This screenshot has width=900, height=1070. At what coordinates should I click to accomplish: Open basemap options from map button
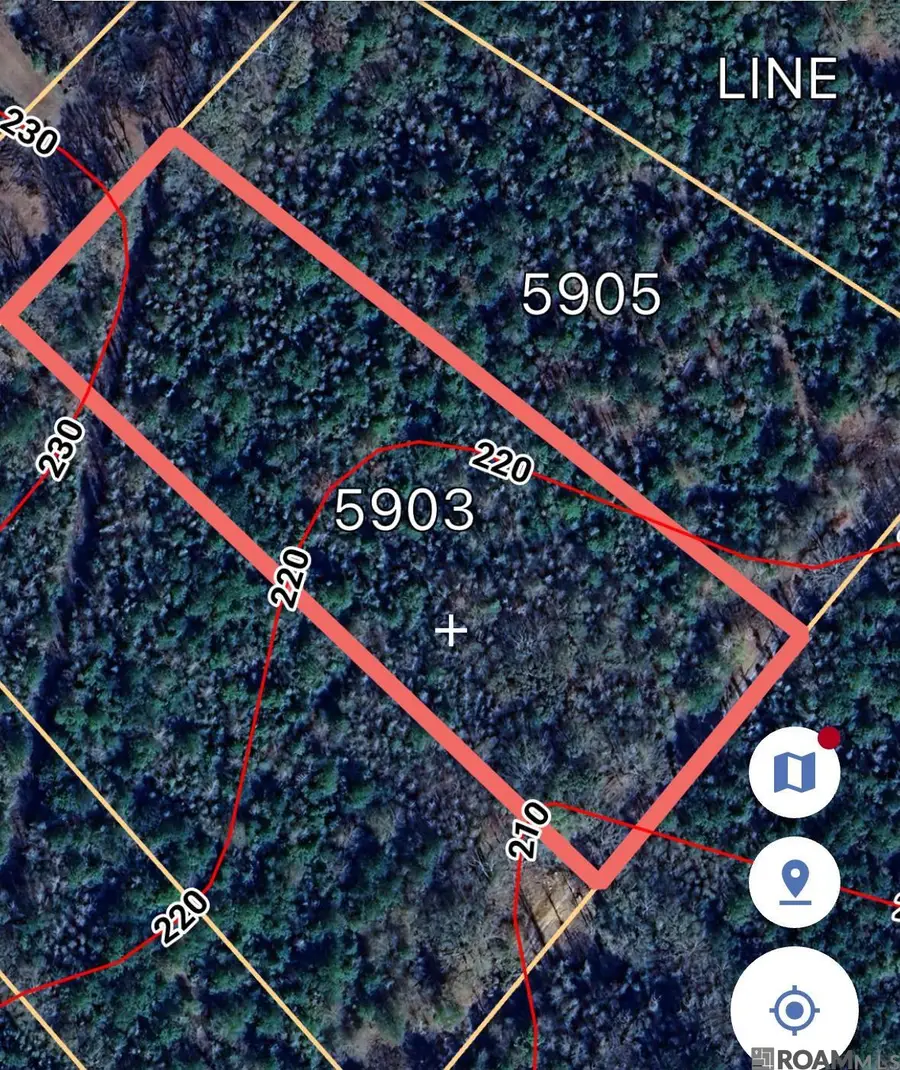pos(795,771)
